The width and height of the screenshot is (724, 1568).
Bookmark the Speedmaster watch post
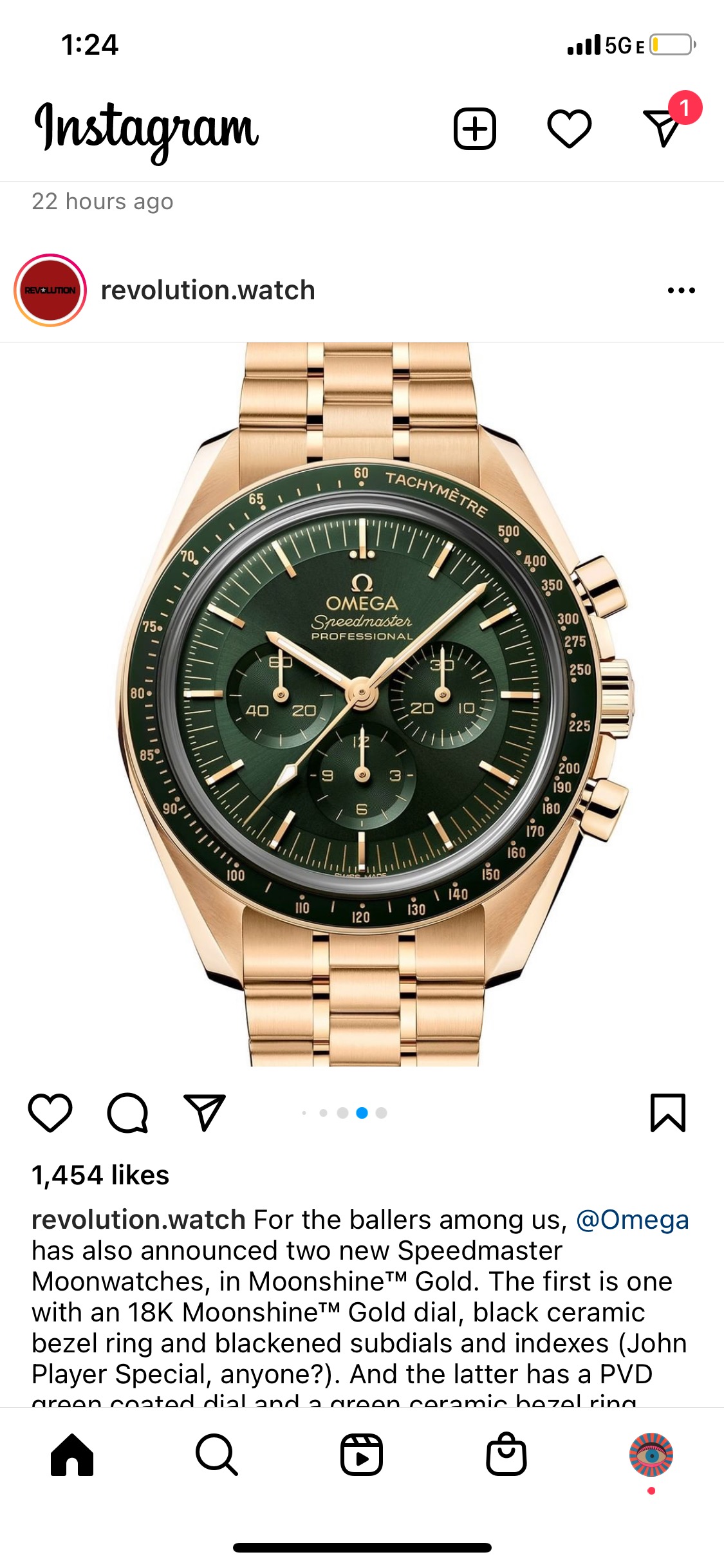coord(667,1112)
